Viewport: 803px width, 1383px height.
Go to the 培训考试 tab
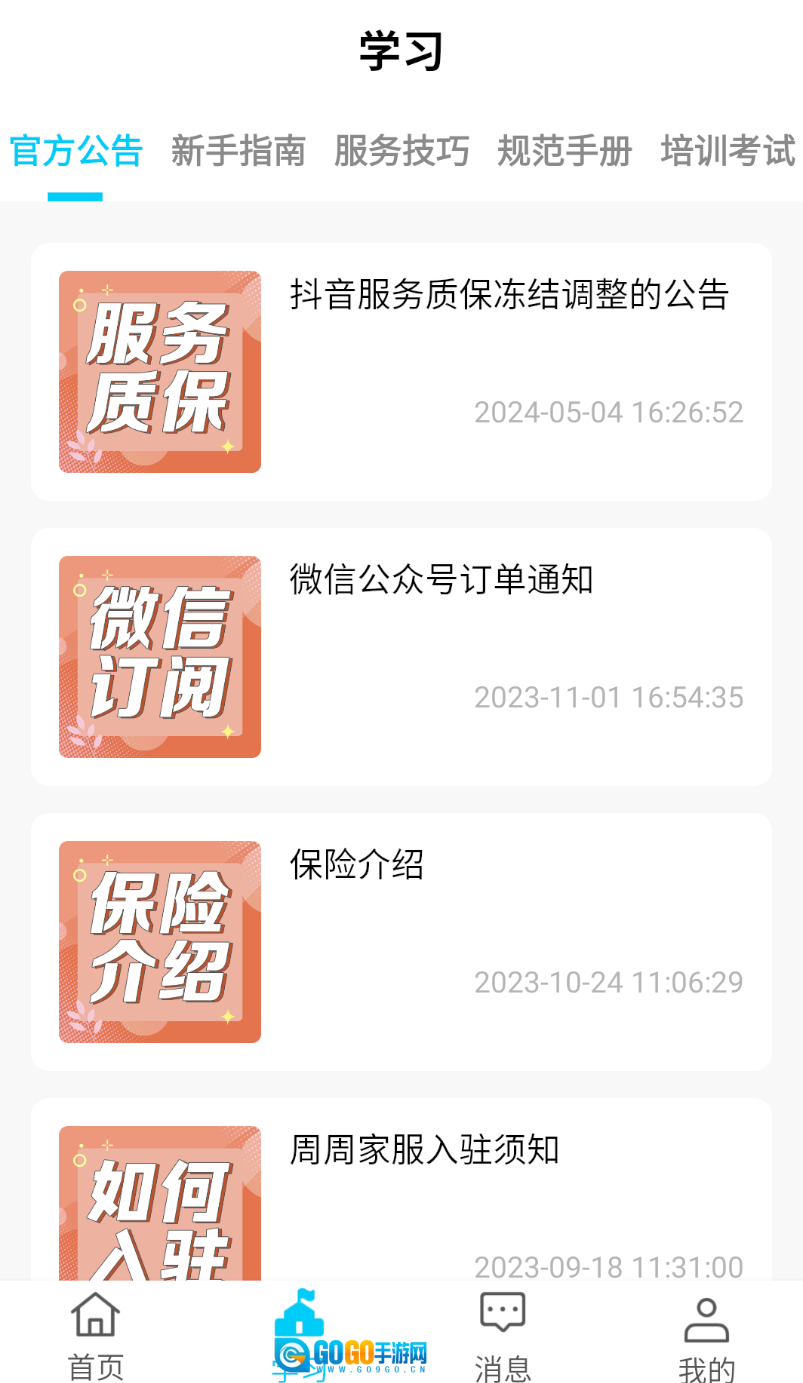pyautogui.click(x=727, y=152)
